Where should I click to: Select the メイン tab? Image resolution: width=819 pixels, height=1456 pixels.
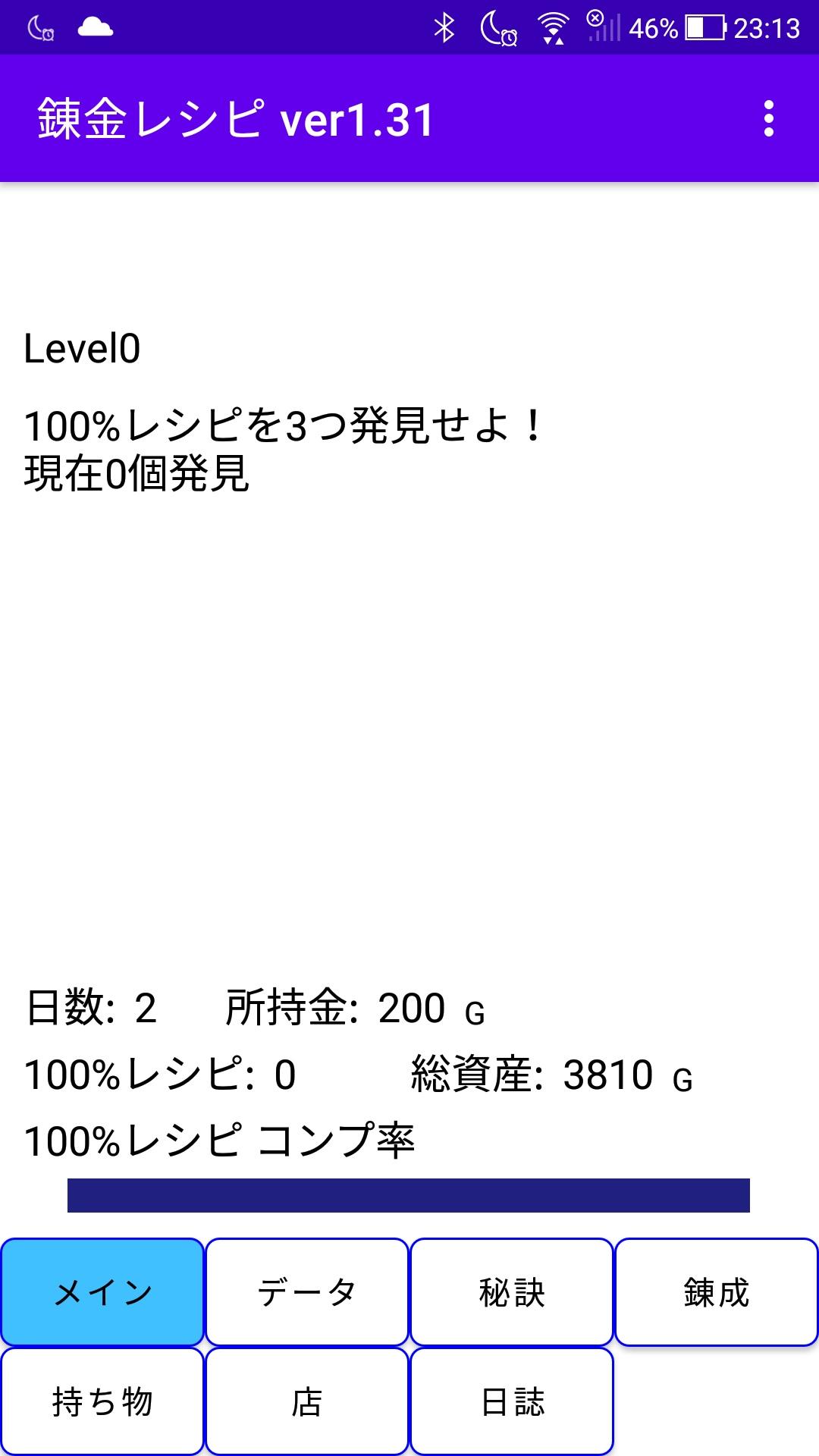point(102,1292)
